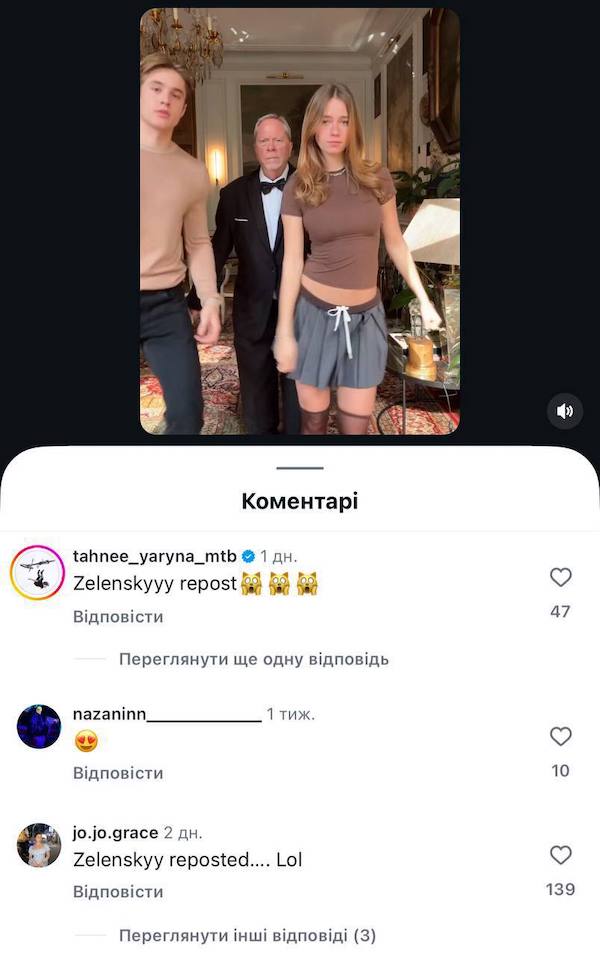Reply to tahnee_yaryna_mtb's comment
The image size is (600, 955).
[x=118, y=617]
